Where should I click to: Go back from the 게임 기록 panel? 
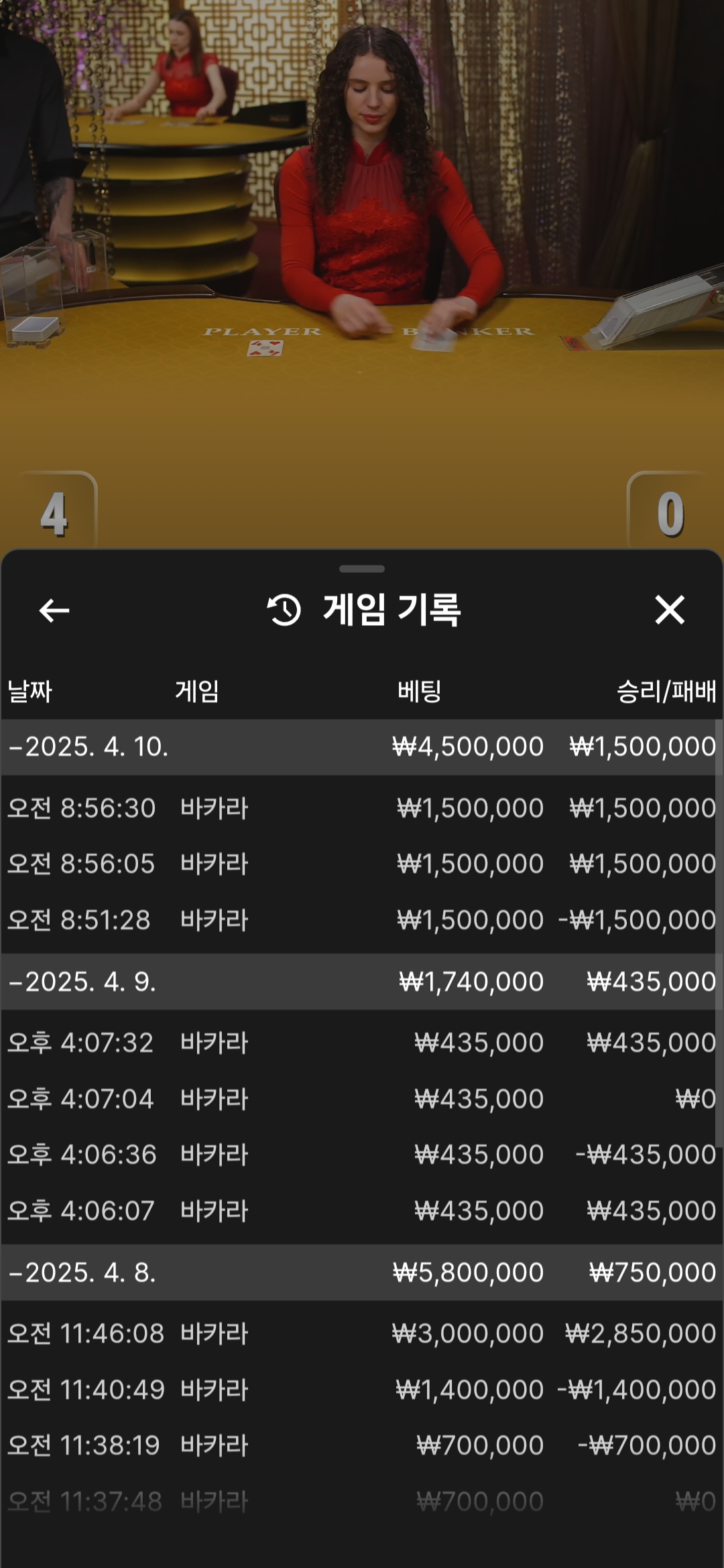point(54,610)
